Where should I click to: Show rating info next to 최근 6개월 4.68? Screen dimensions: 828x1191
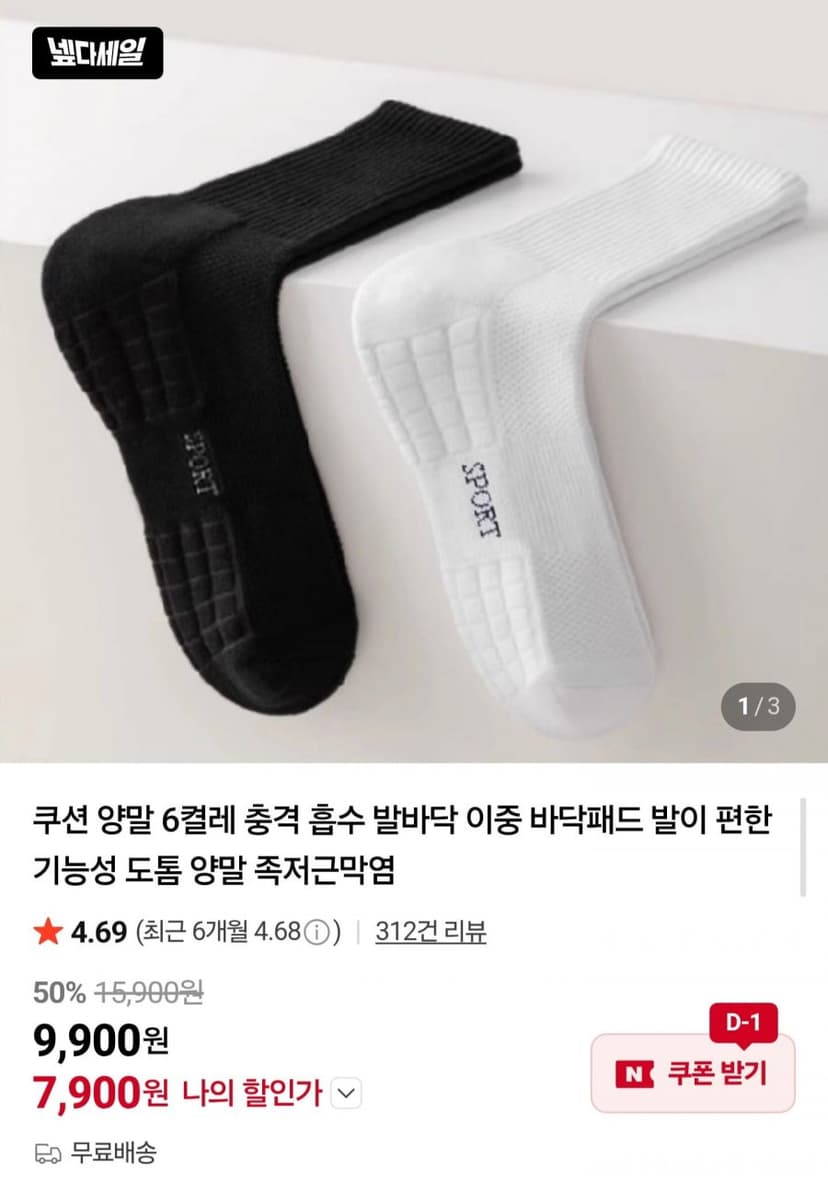(318, 932)
